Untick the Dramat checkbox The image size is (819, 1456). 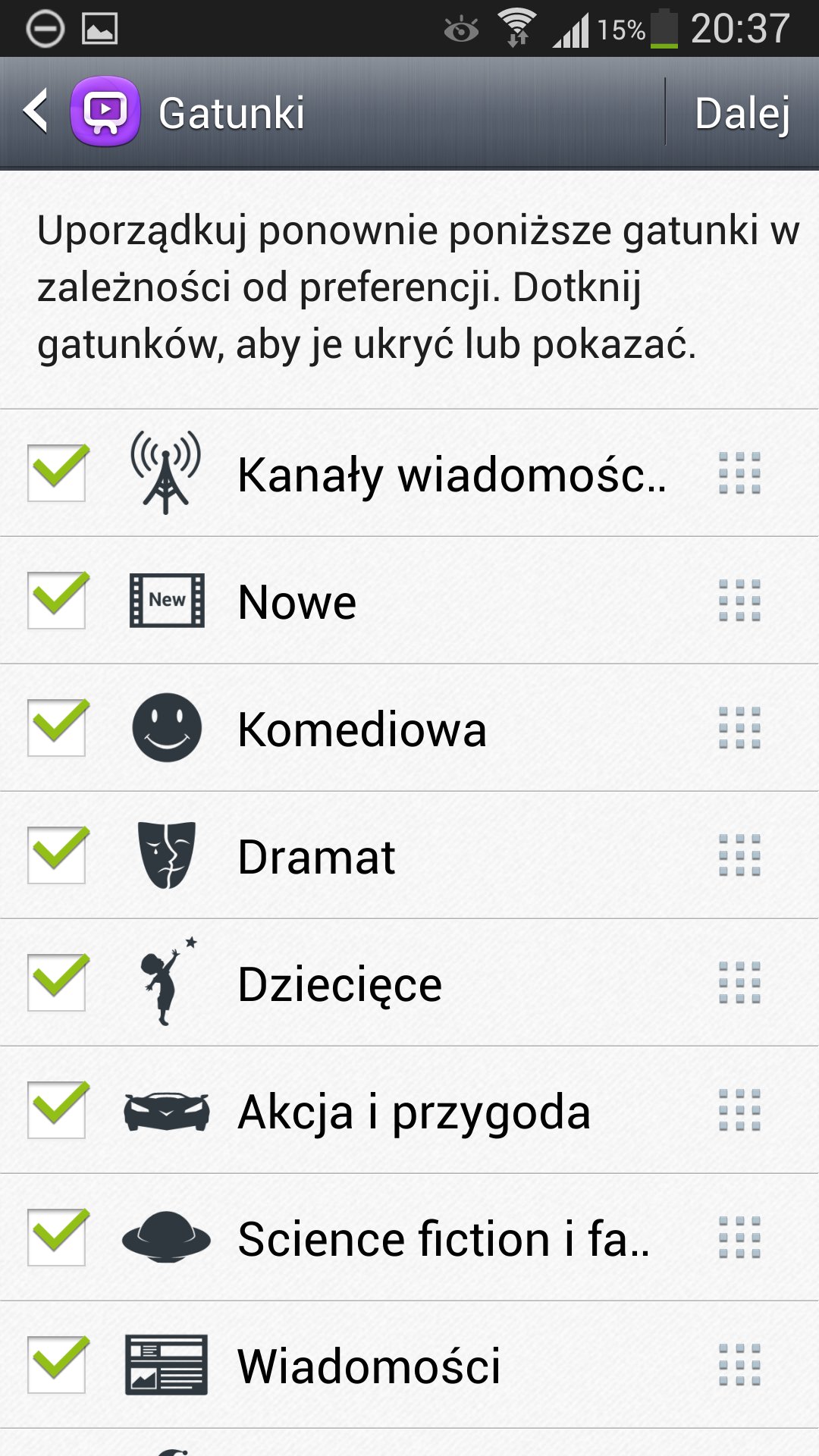[x=57, y=855]
